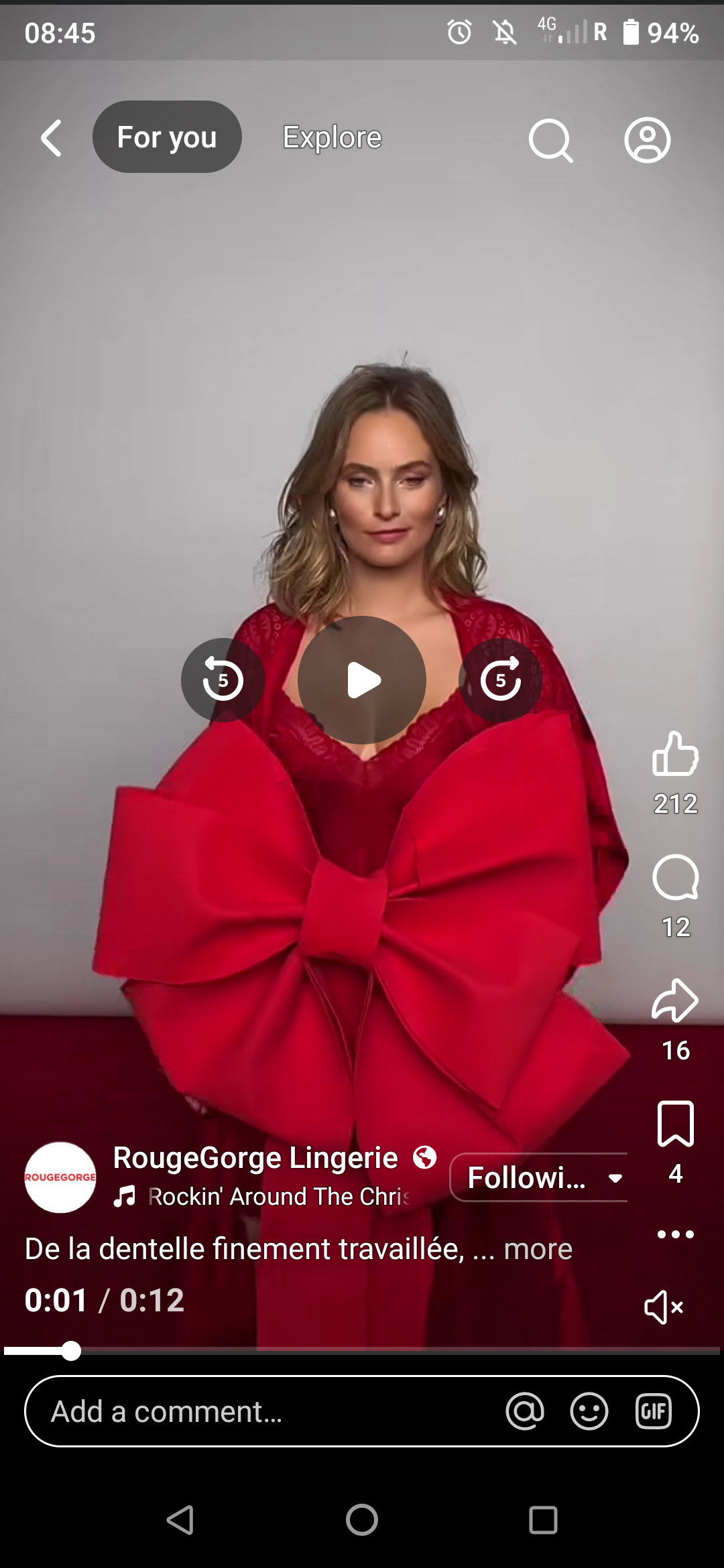Go back using the top arrow
The height and width of the screenshot is (1568, 724).
tap(52, 138)
